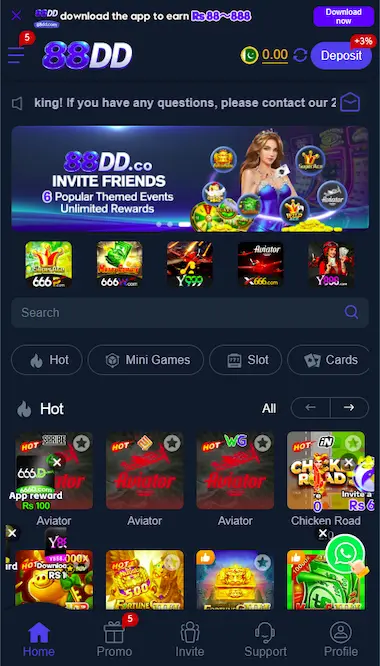Select the Mini Games category chip
Screen dimensions: 380x666
click(x=146, y=360)
